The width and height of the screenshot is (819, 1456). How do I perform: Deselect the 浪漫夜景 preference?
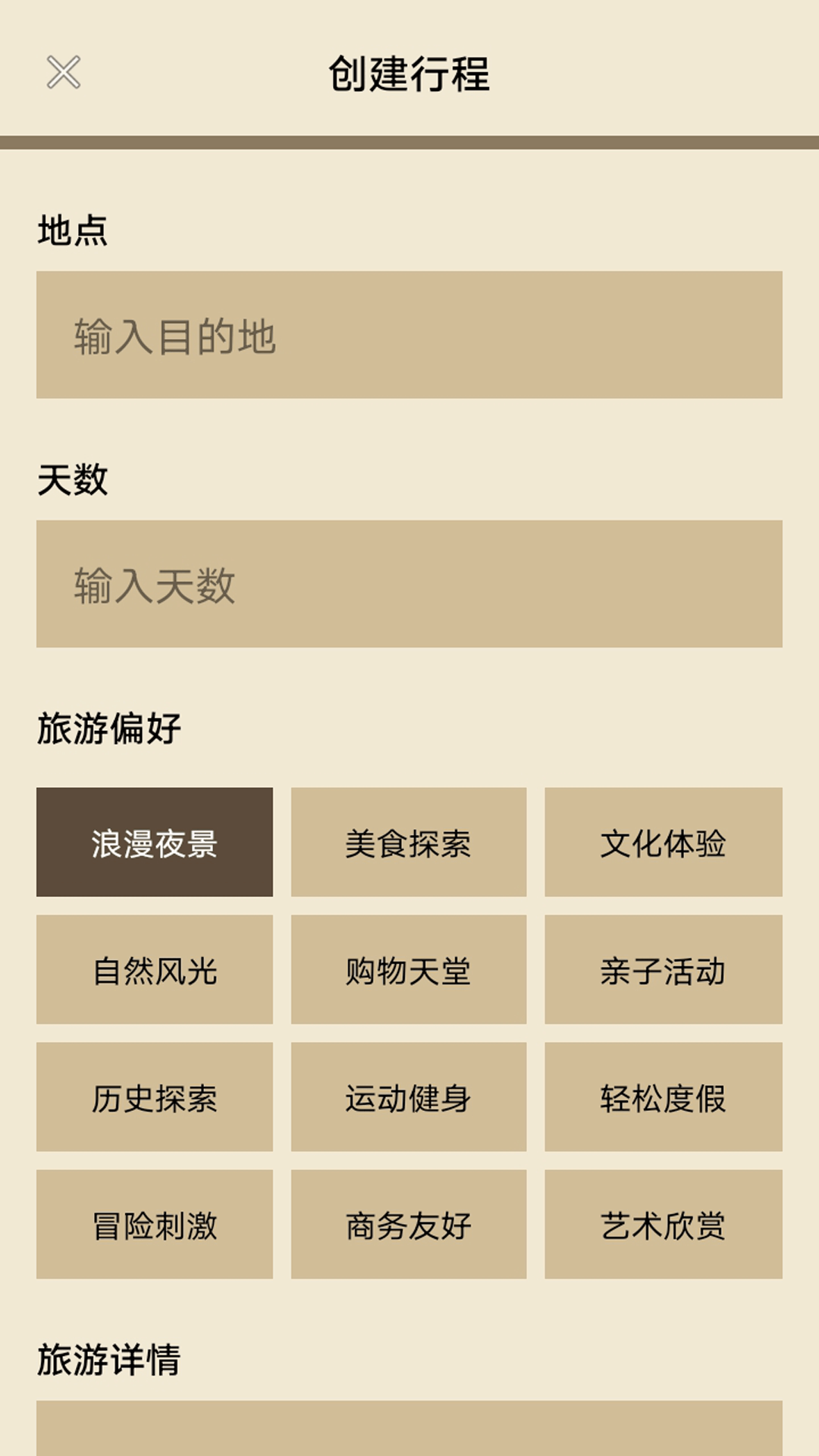pyautogui.click(x=155, y=842)
